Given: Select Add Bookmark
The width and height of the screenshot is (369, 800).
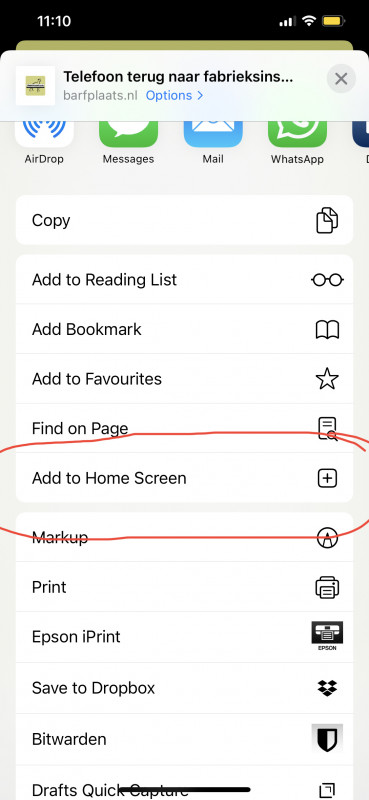Looking at the screenshot, I should point(184,329).
